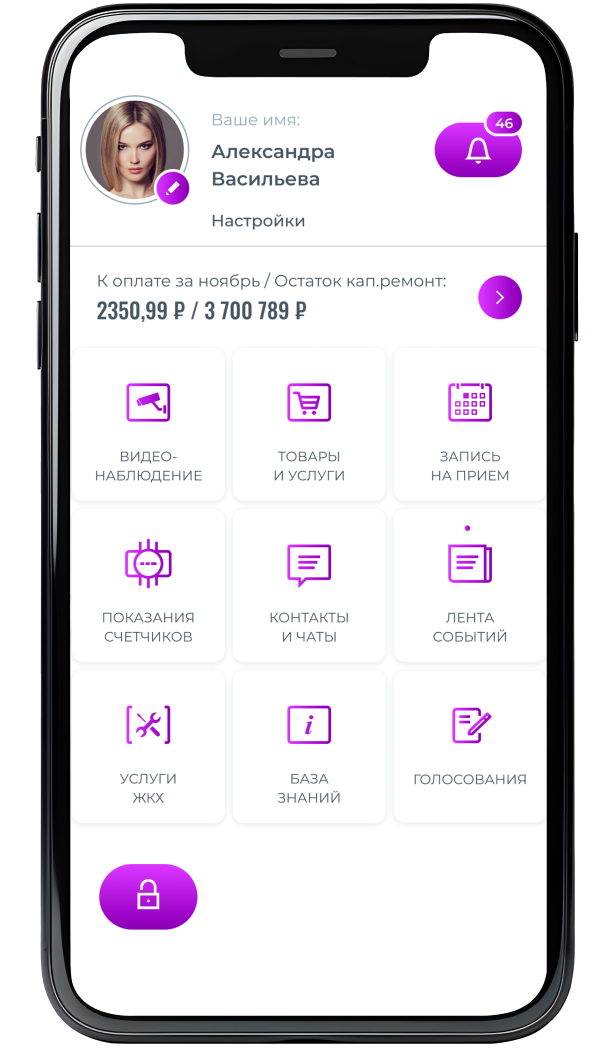
Task: Open the notifications bell
Action: [478, 150]
